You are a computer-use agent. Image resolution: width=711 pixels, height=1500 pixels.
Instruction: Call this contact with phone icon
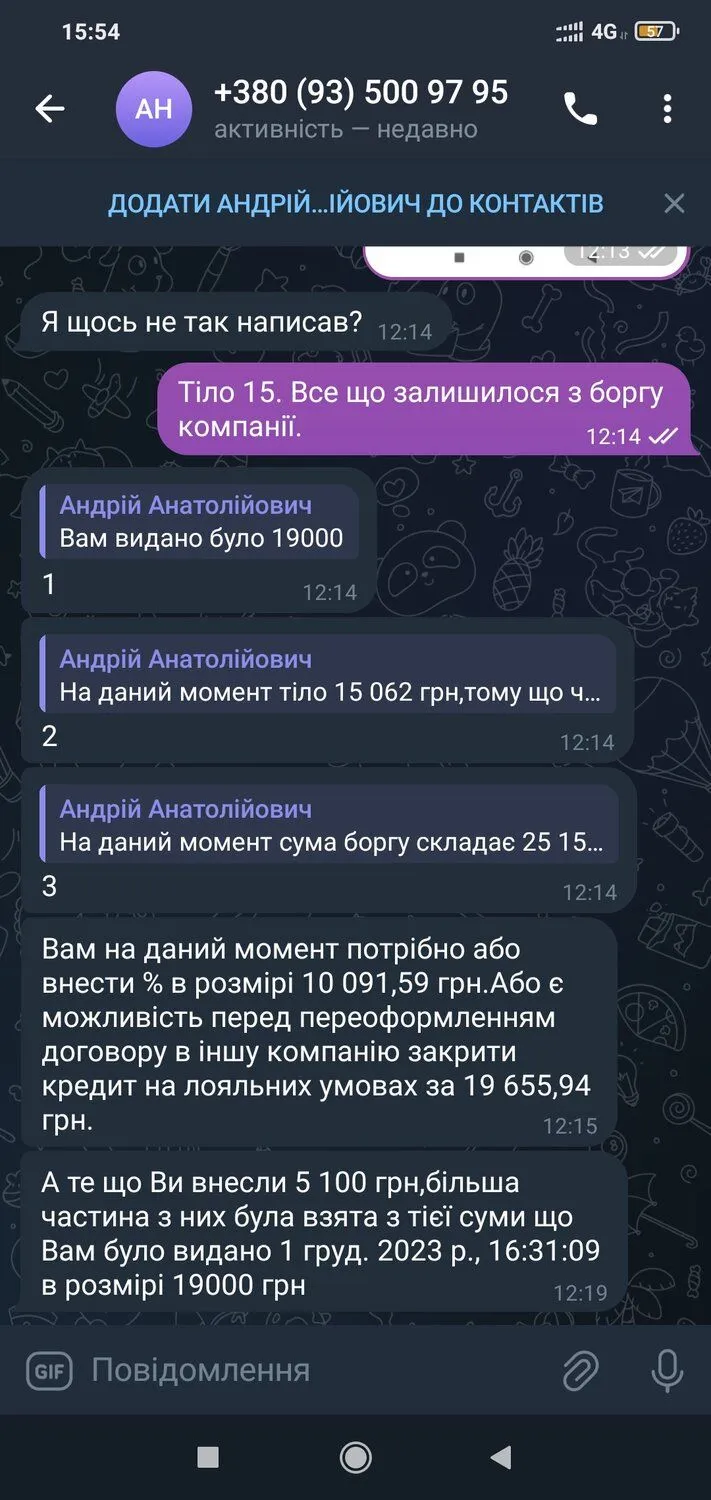pos(580,109)
